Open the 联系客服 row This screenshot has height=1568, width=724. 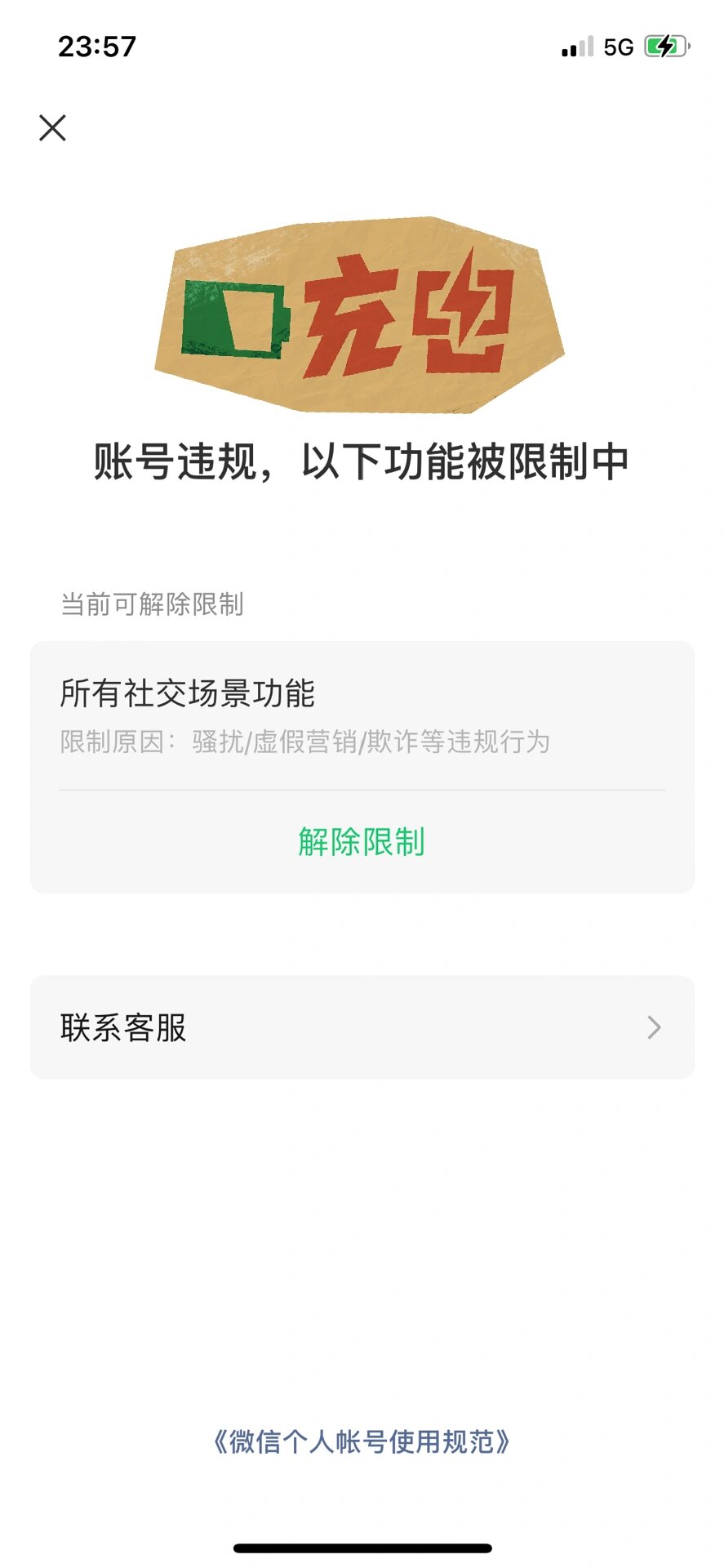pos(362,1027)
